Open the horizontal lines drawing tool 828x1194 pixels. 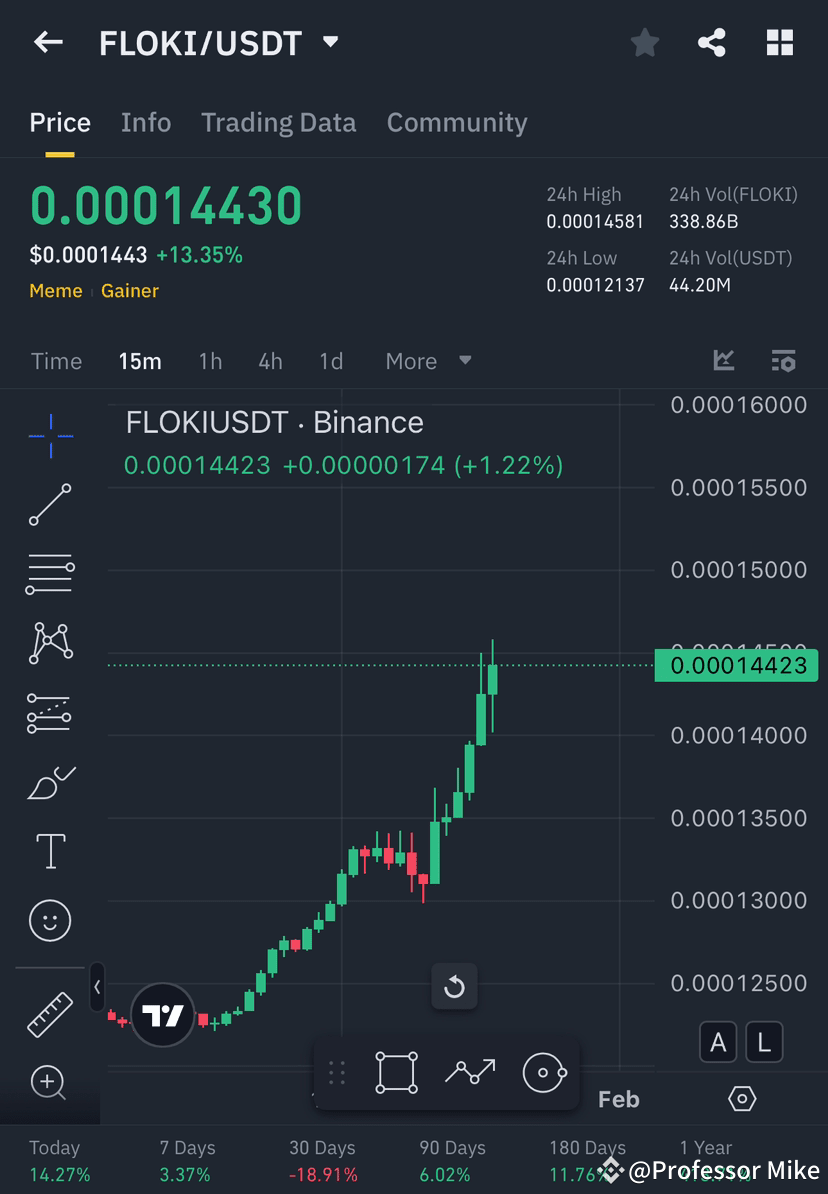pos(50,574)
